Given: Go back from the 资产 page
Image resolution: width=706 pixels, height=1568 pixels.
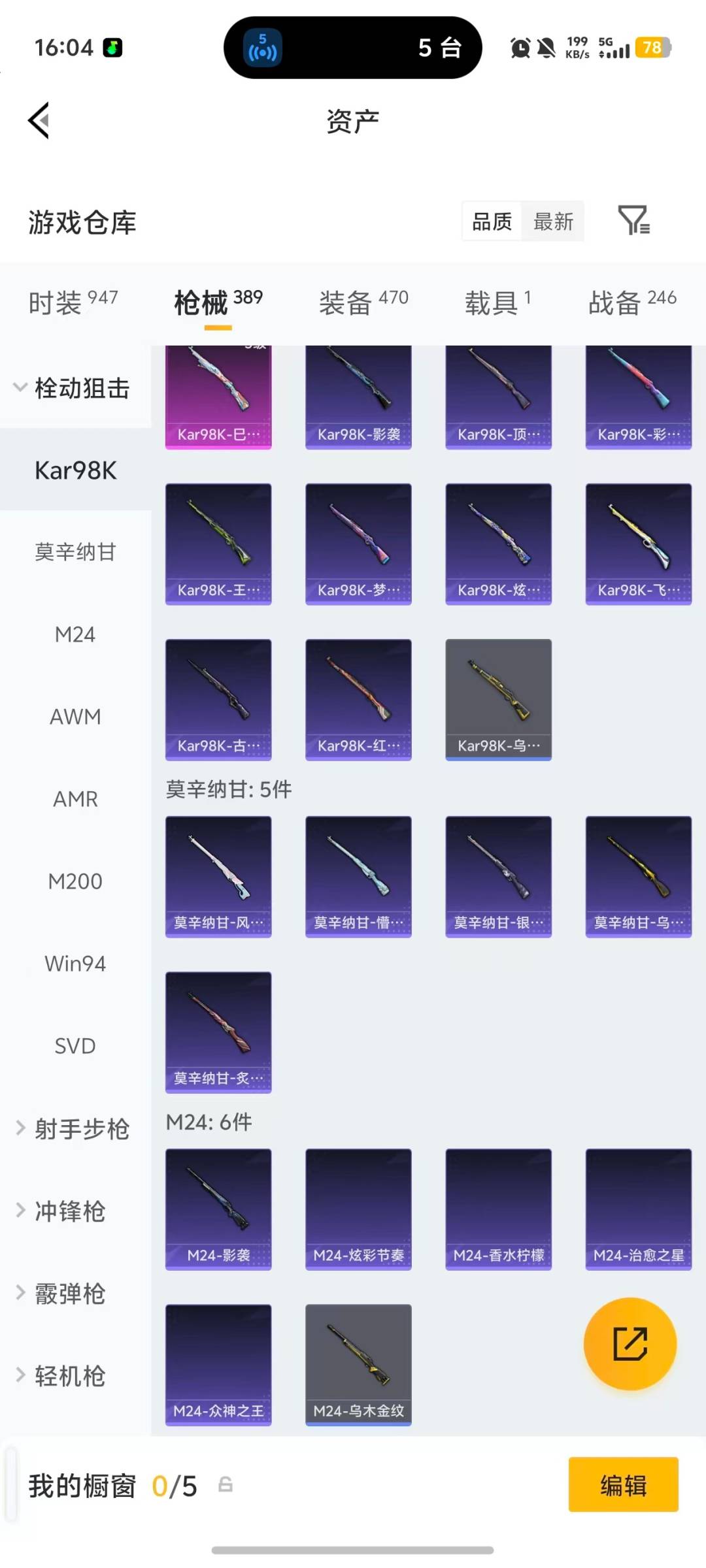Looking at the screenshot, I should coord(39,121).
